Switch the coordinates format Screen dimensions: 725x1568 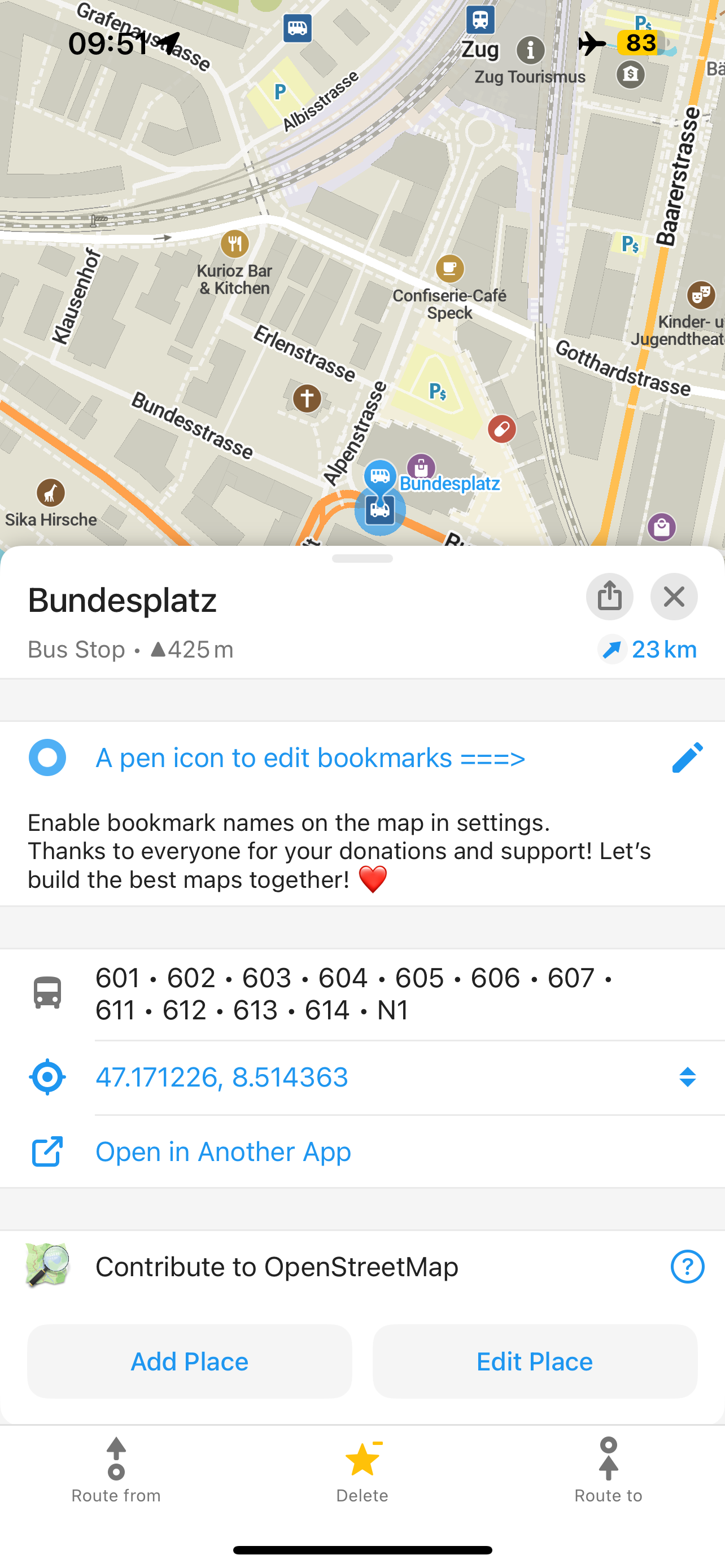(x=687, y=1077)
